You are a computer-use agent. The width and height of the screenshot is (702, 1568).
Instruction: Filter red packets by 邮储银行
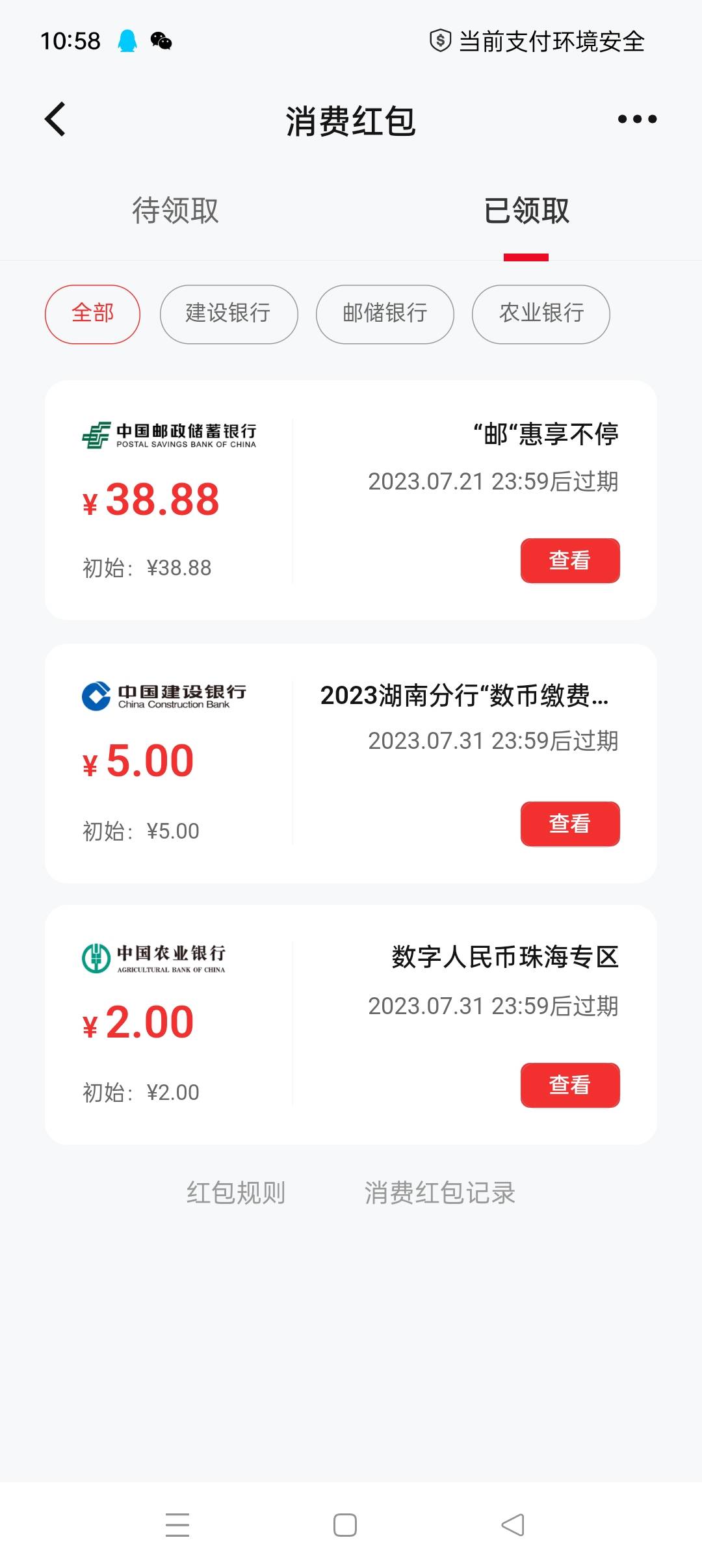tap(385, 314)
